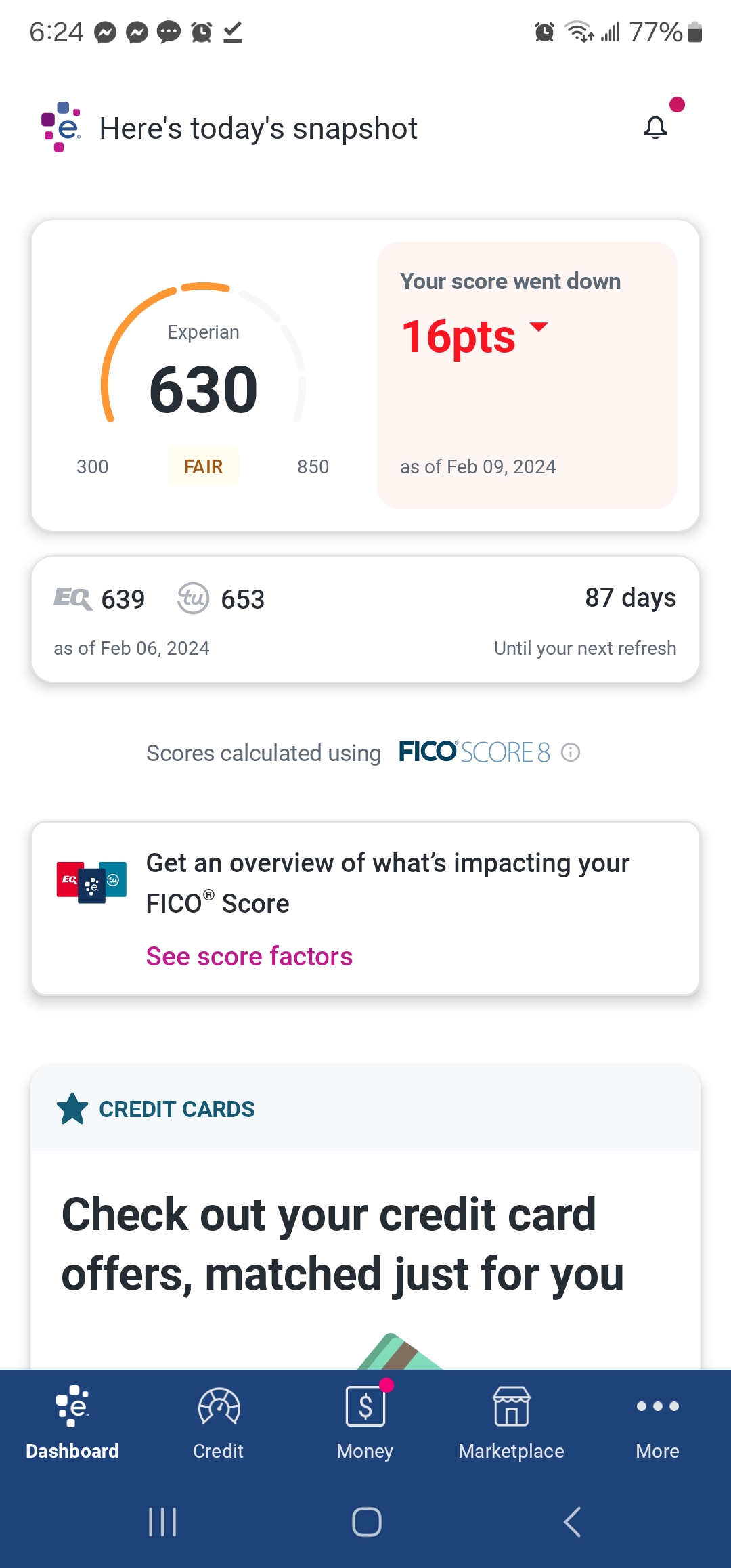This screenshot has height=1568, width=731.
Task: Open the EQ and TU scores card
Action: [365, 618]
